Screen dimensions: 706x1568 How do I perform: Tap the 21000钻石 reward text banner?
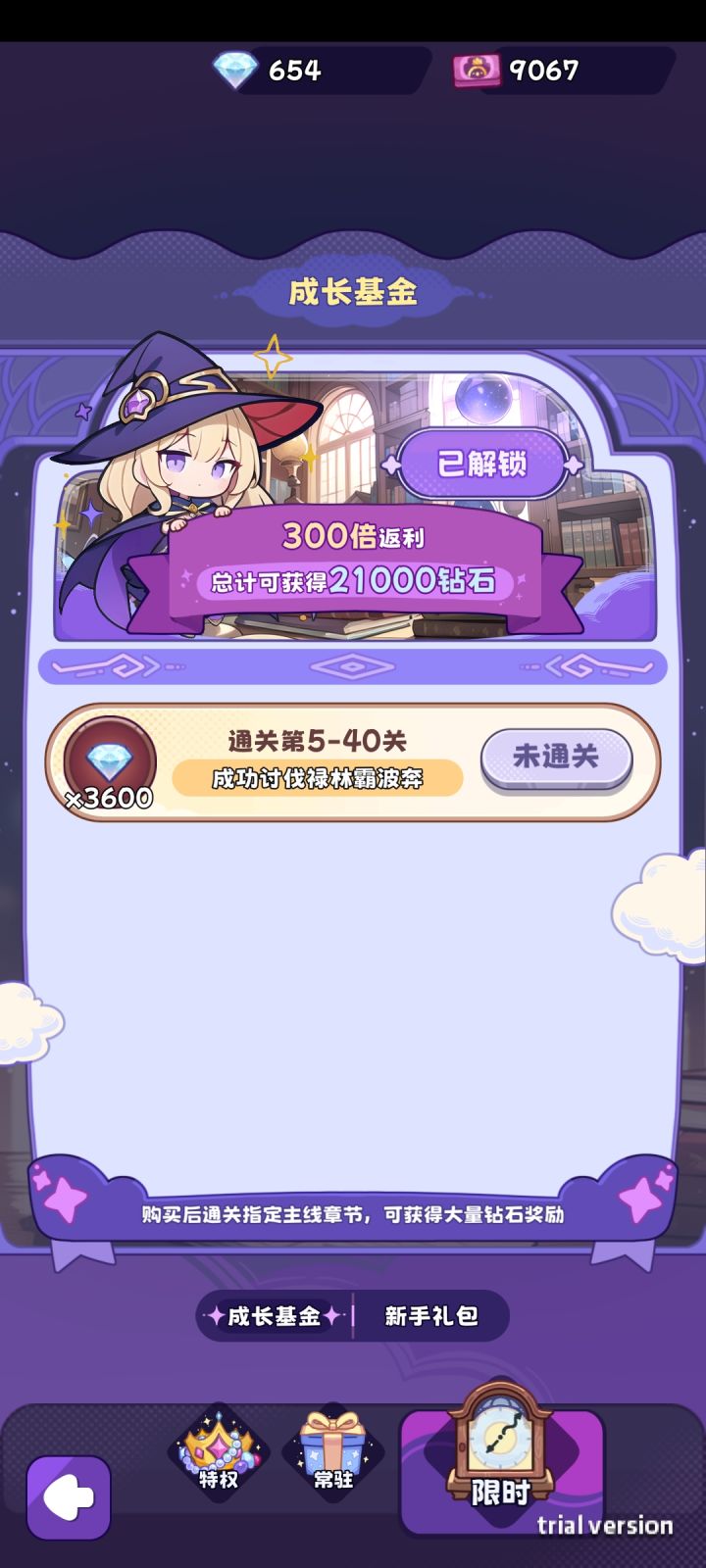[353, 580]
